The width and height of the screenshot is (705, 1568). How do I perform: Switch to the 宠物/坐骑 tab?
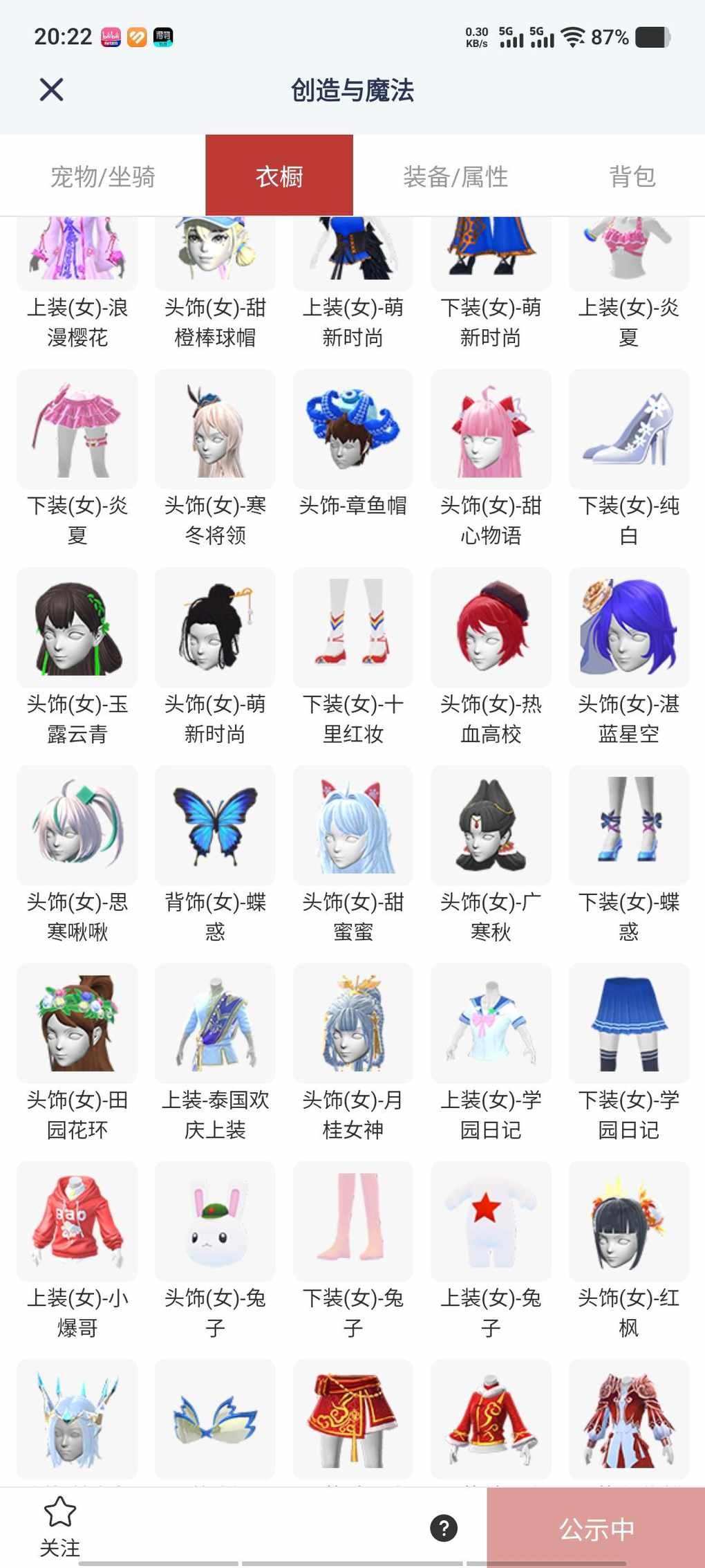coord(103,177)
